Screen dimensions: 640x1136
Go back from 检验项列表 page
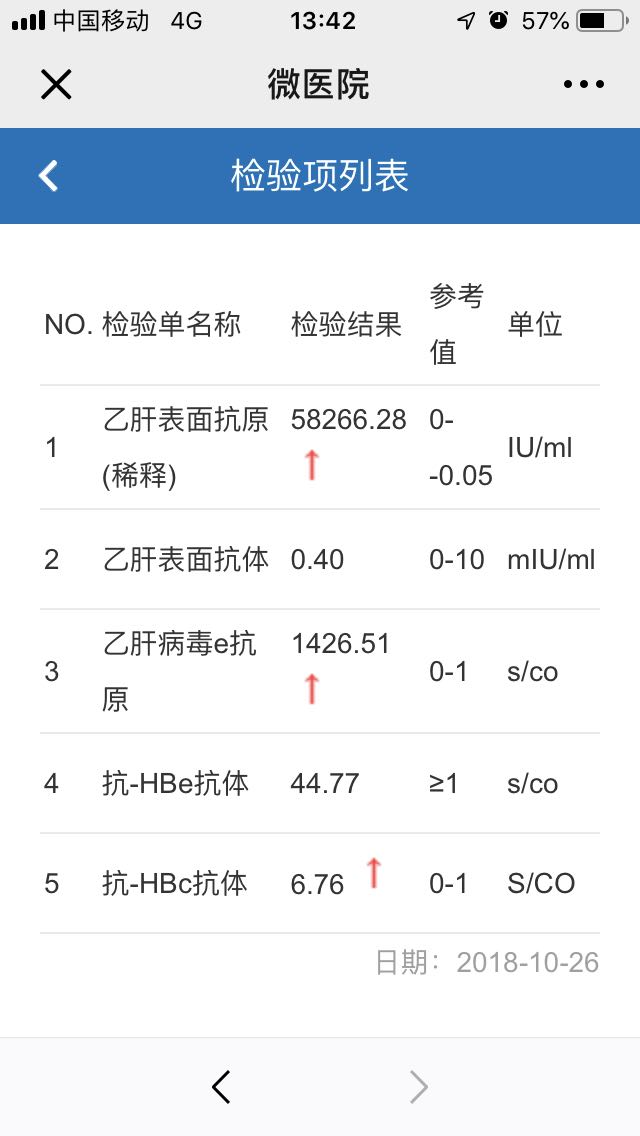pos(48,176)
